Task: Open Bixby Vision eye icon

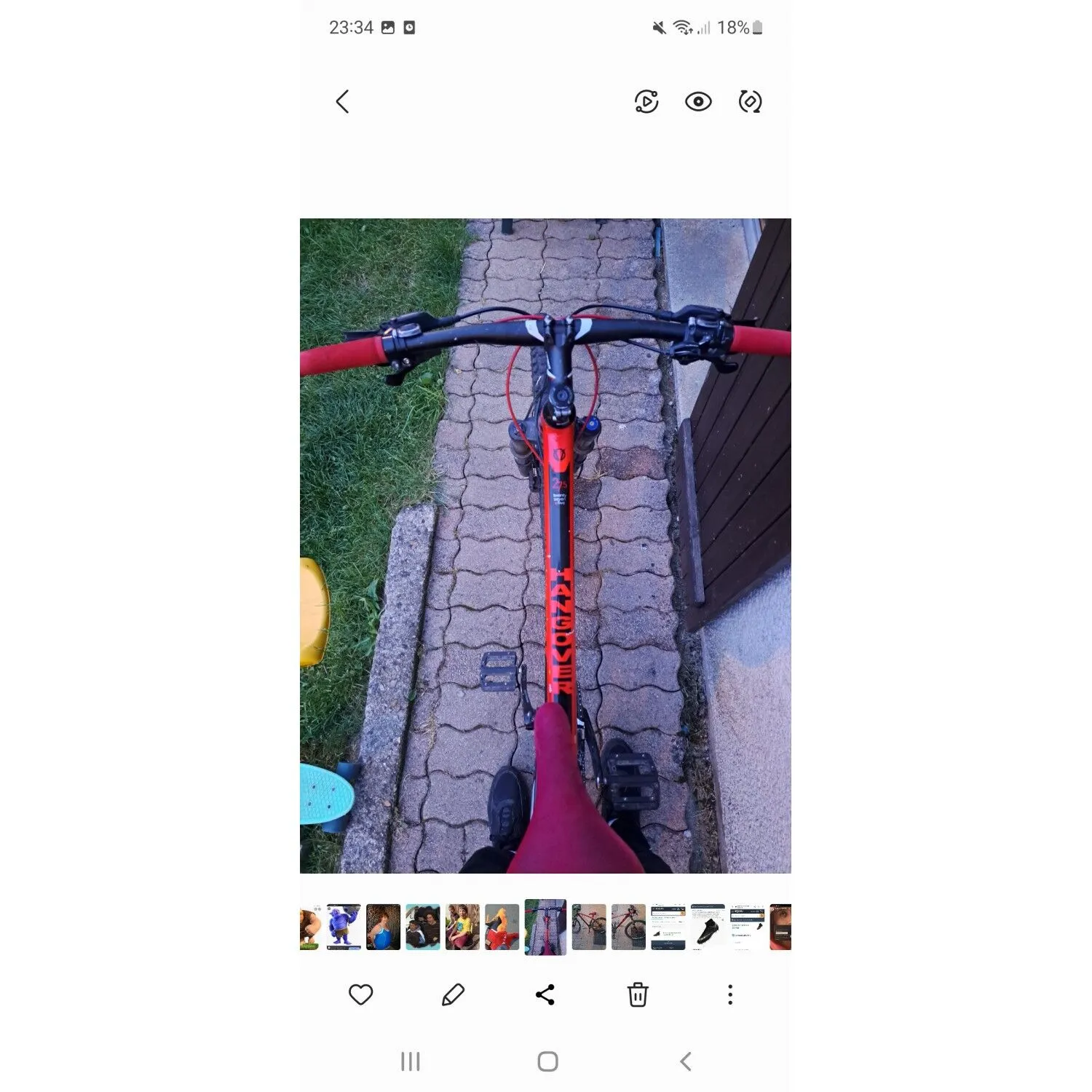Action: coord(698,102)
